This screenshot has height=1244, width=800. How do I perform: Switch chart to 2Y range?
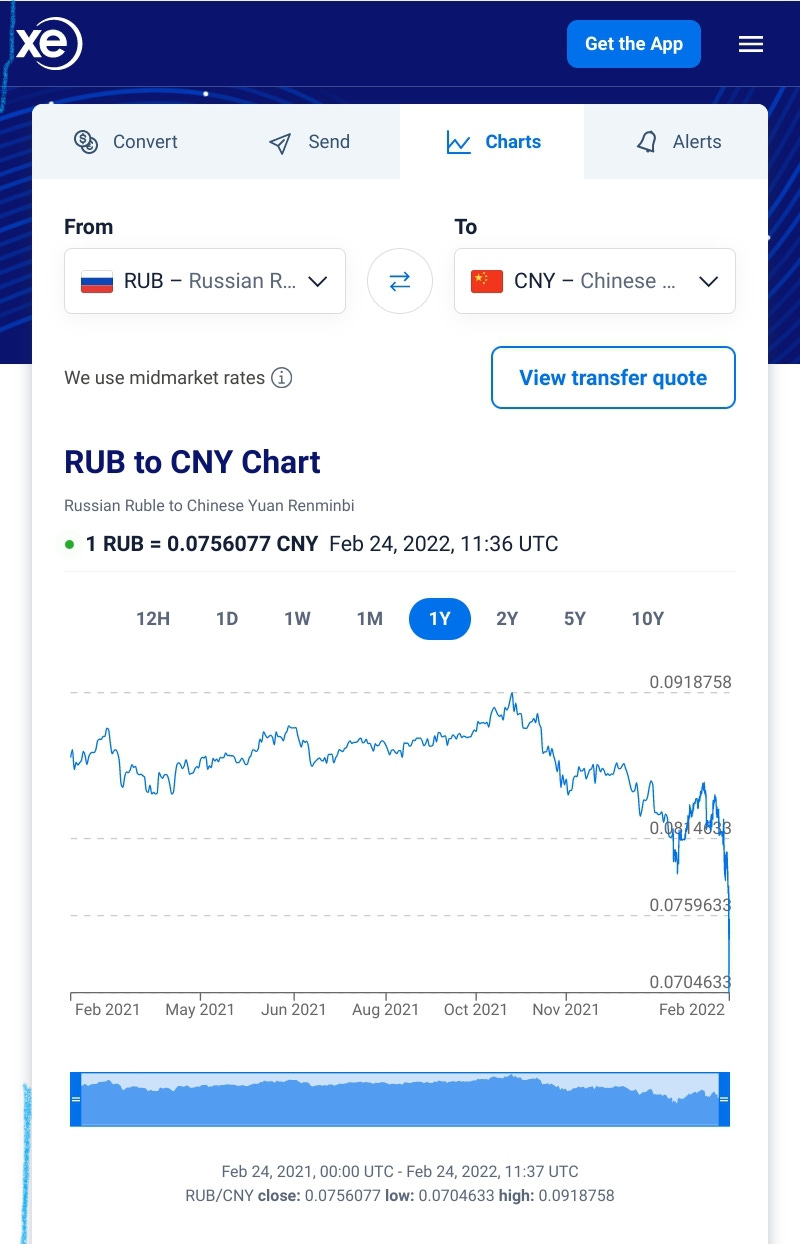tap(507, 619)
